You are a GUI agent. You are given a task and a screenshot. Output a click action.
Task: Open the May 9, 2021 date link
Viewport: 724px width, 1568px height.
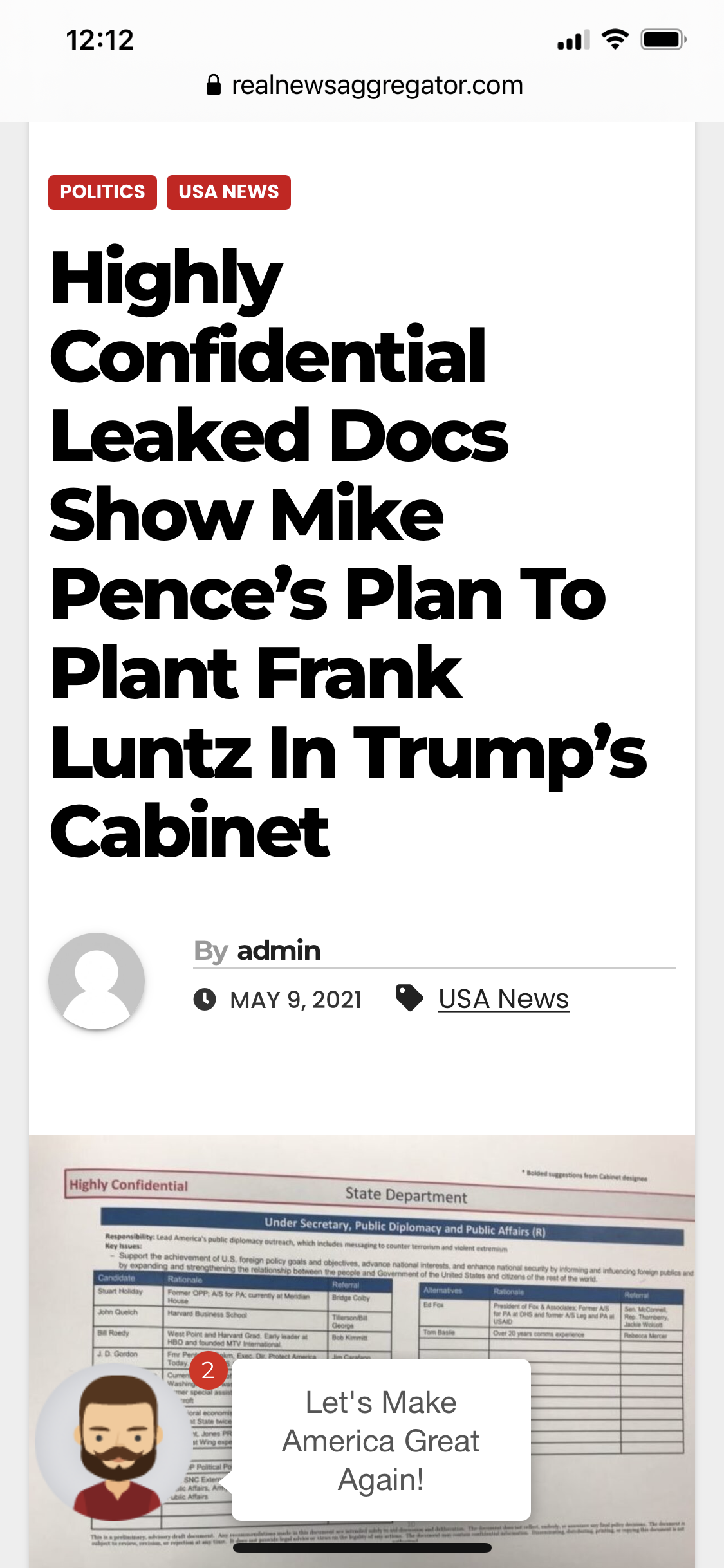point(296,1000)
